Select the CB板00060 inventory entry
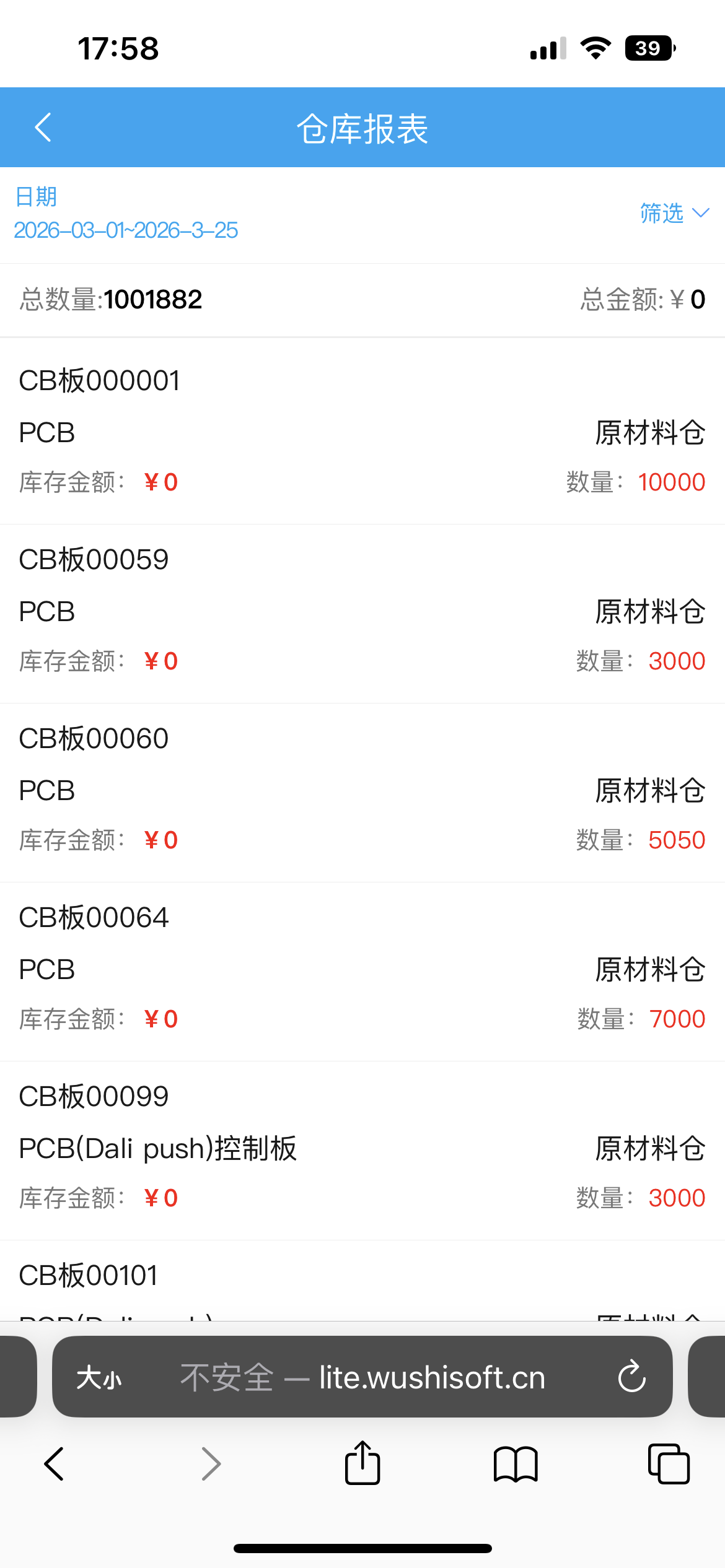This screenshot has width=725, height=1568. tap(362, 790)
